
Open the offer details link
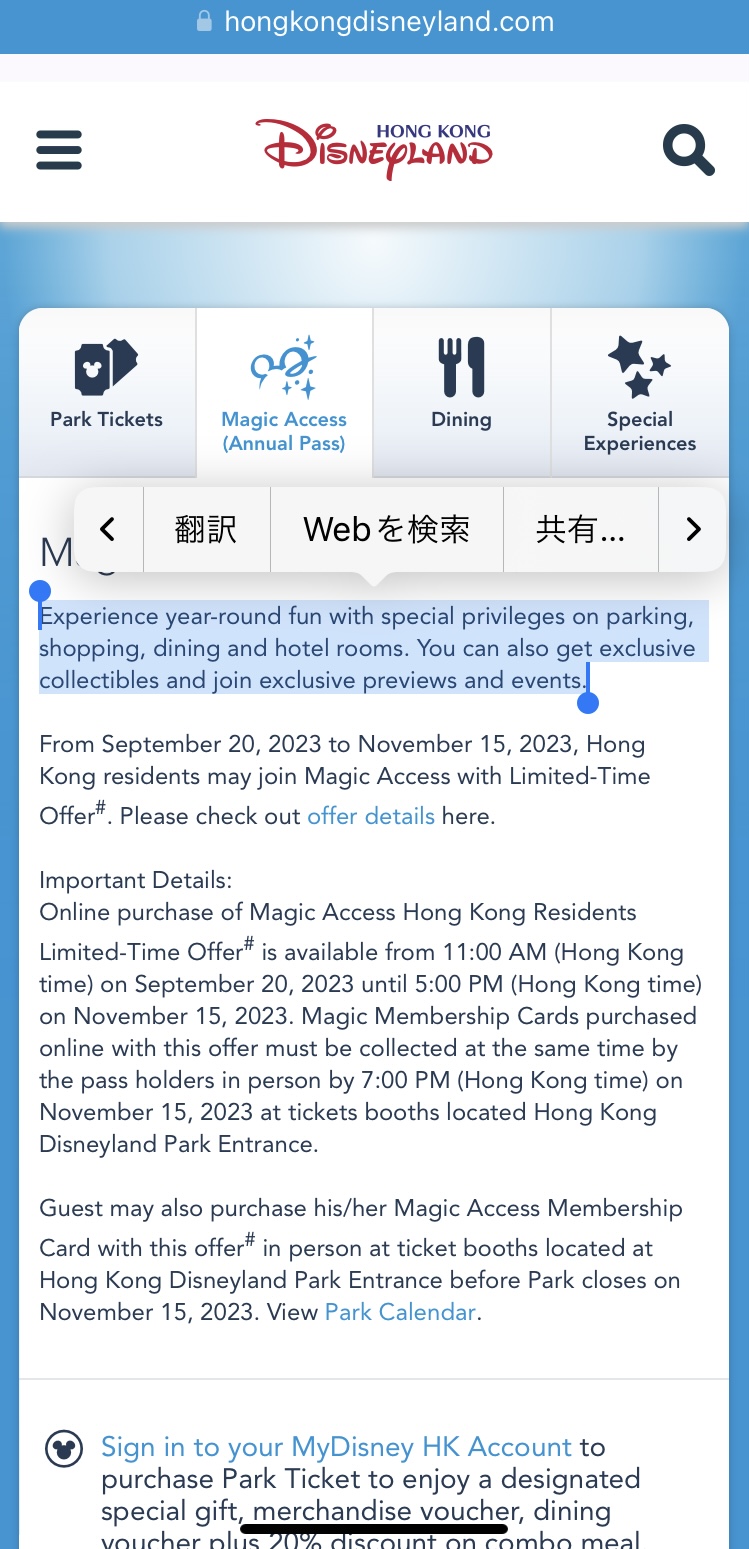pyautogui.click(x=371, y=816)
